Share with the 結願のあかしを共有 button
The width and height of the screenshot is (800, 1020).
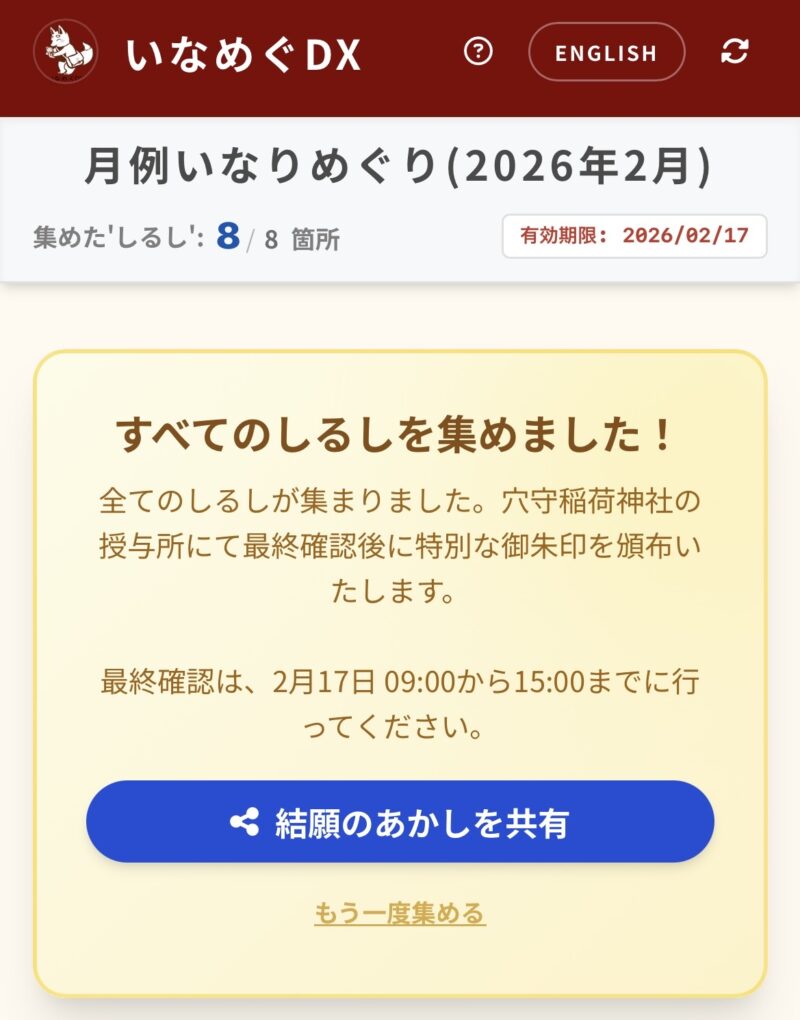click(400, 822)
